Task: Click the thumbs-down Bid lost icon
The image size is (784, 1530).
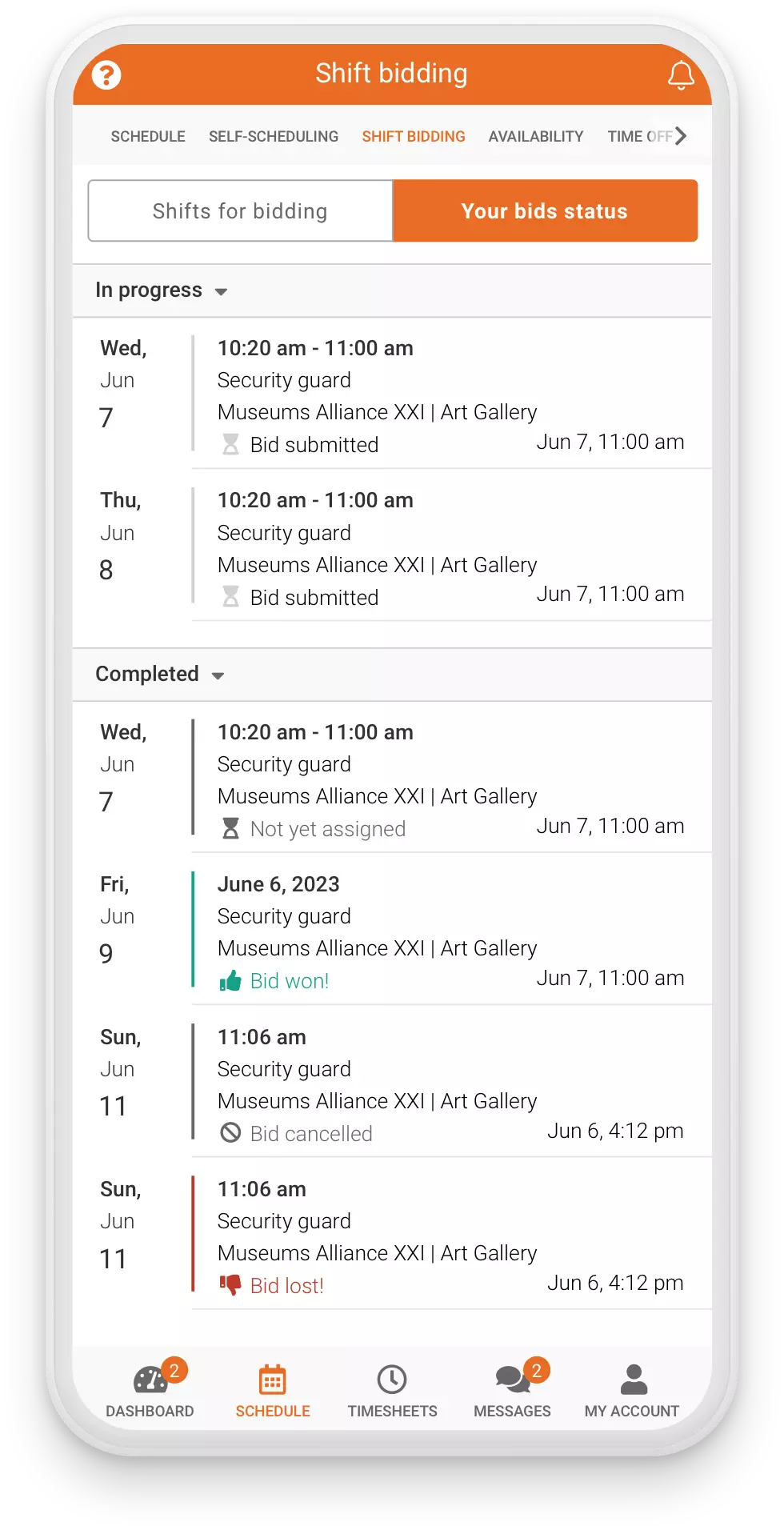Action: (230, 1284)
